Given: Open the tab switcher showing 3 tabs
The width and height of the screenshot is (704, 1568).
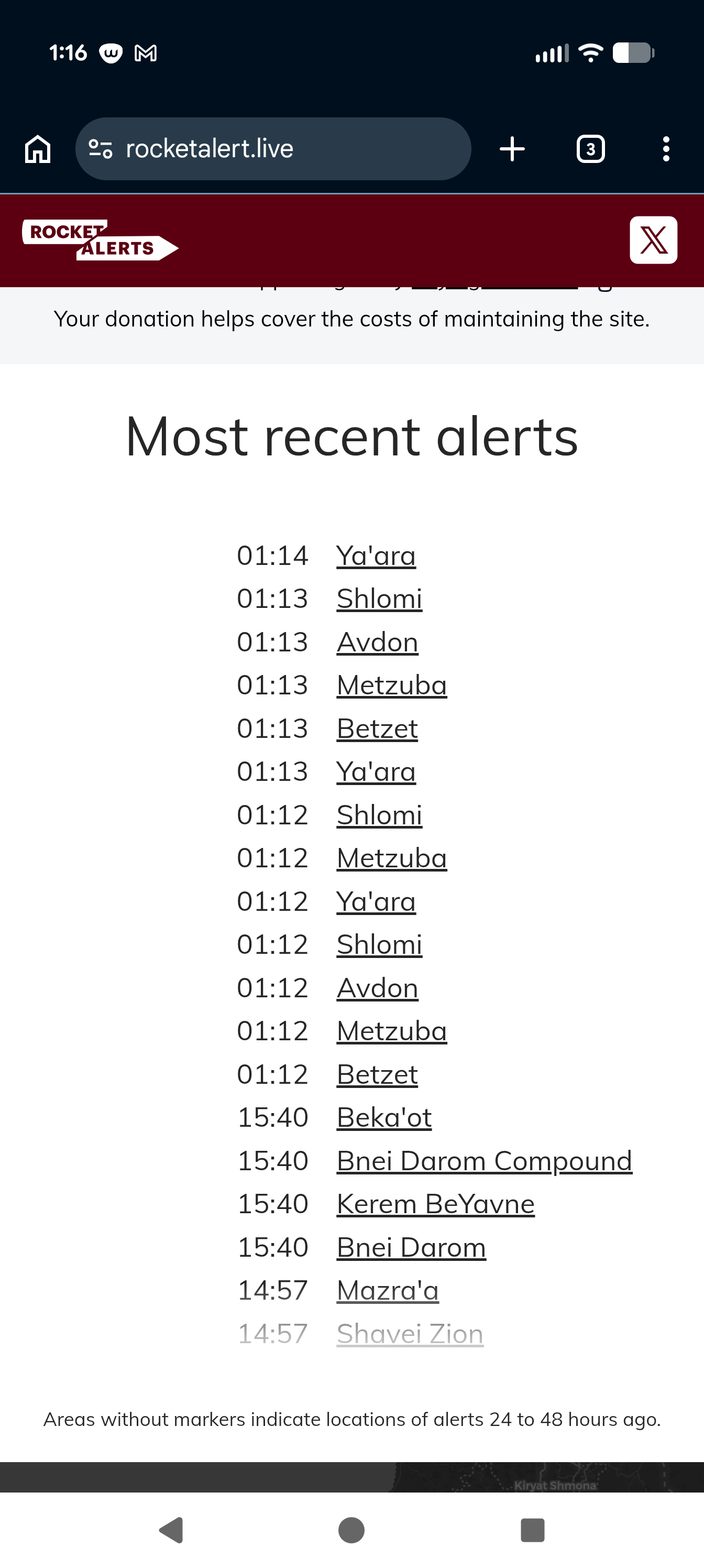Looking at the screenshot, I should (590, 149).
